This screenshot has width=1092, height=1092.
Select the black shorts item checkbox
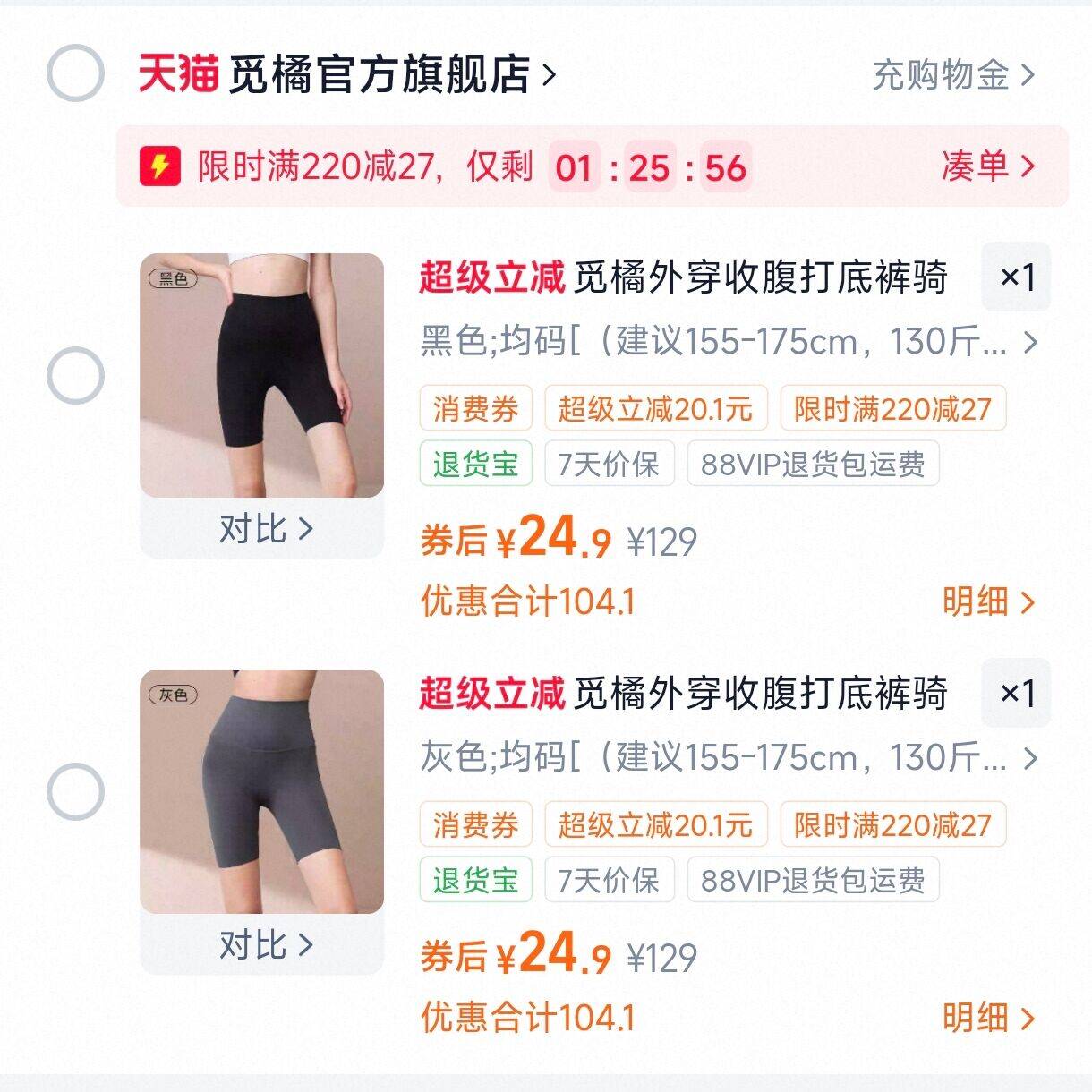75,376
